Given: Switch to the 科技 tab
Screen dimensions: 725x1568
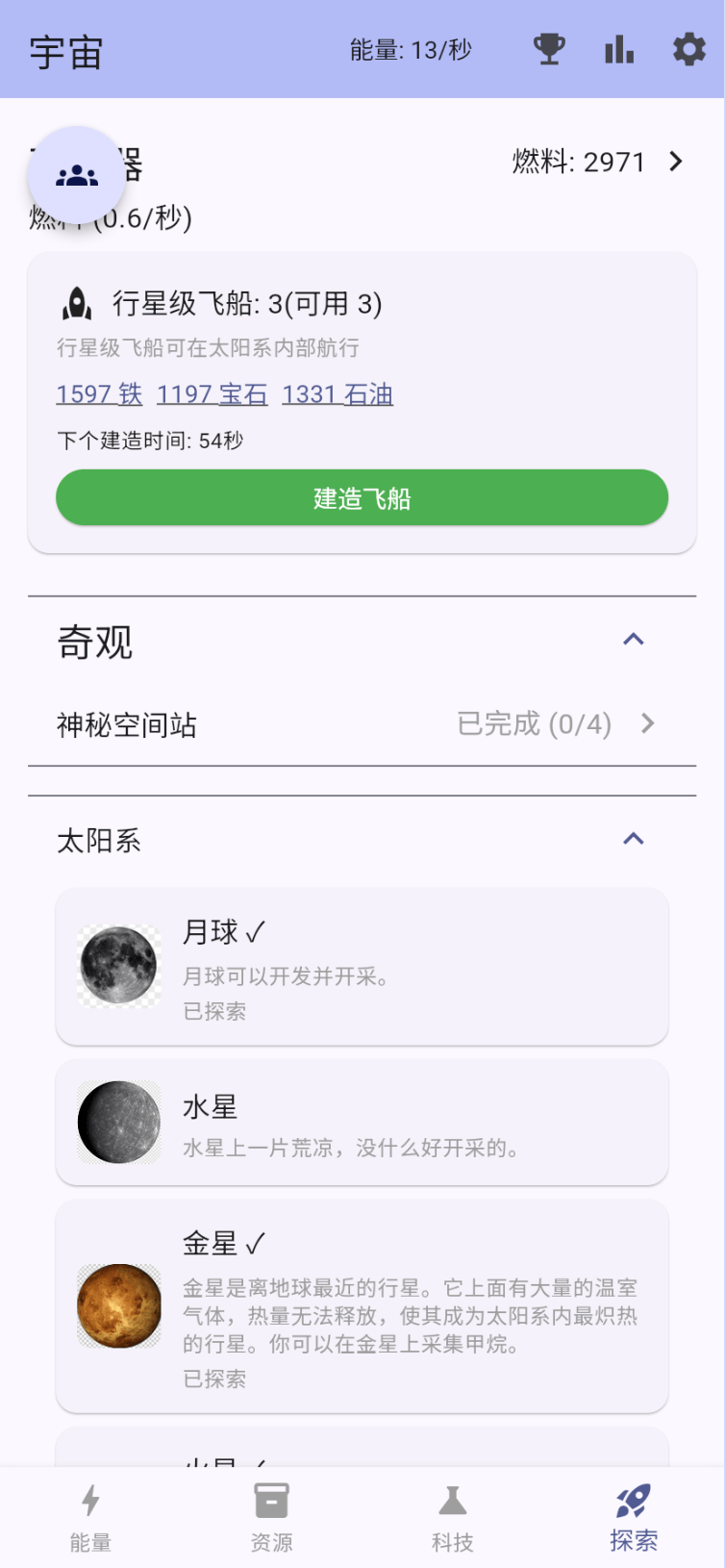Looking at the screenshot, I should coord(452,1518).
